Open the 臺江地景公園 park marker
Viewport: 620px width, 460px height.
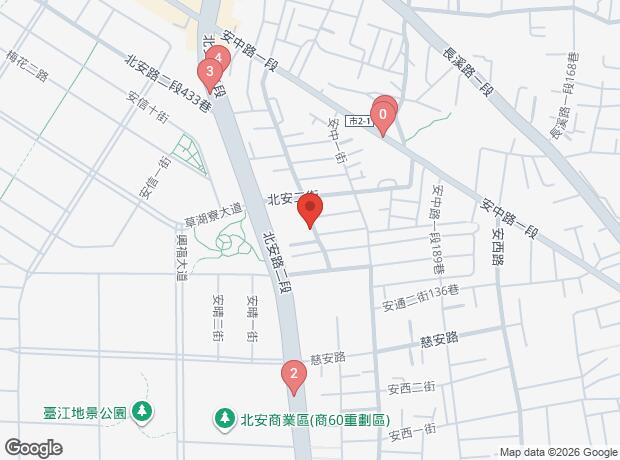click(142, 412)
